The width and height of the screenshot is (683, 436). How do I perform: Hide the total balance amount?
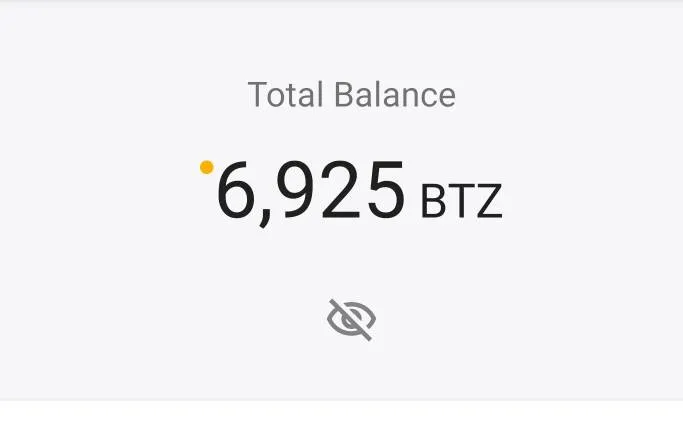pyautogui.click(x=351, y=319)
